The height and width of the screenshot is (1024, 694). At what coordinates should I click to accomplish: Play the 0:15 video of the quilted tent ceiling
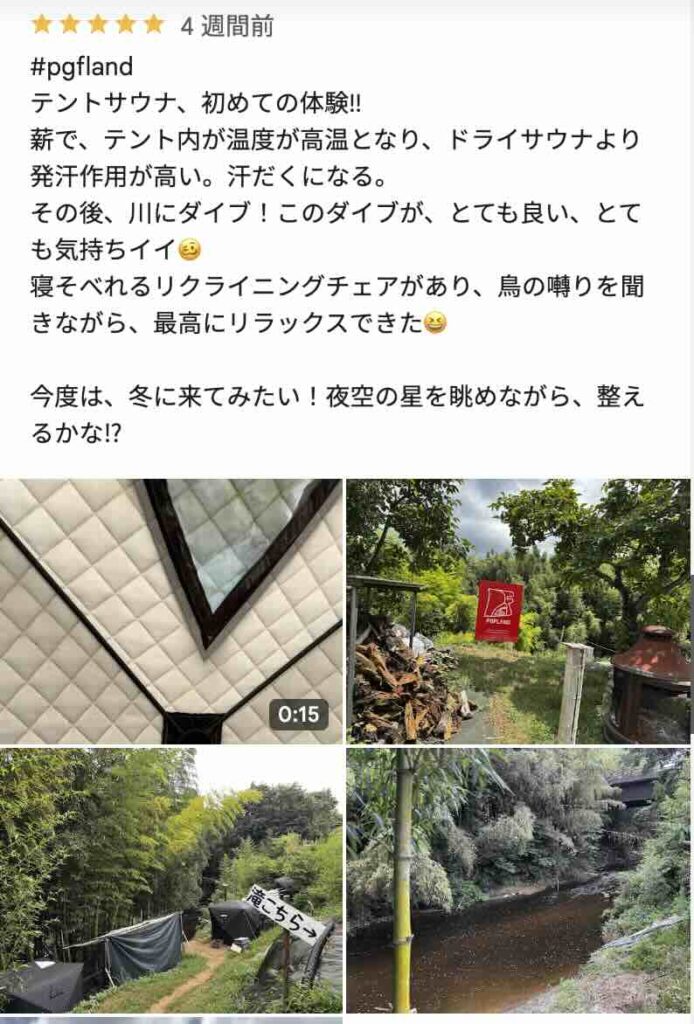point(170,610)
